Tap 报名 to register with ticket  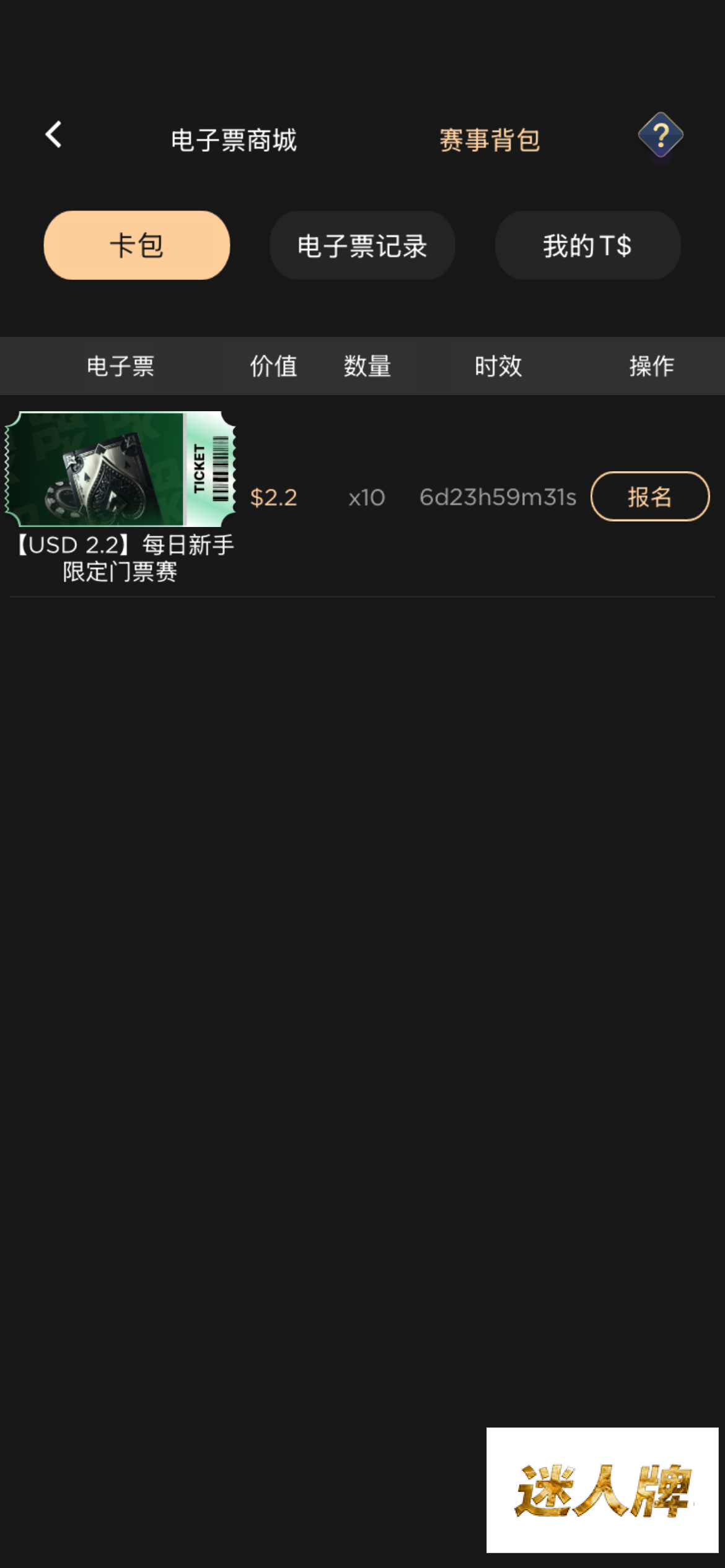(x=649, y=497)
